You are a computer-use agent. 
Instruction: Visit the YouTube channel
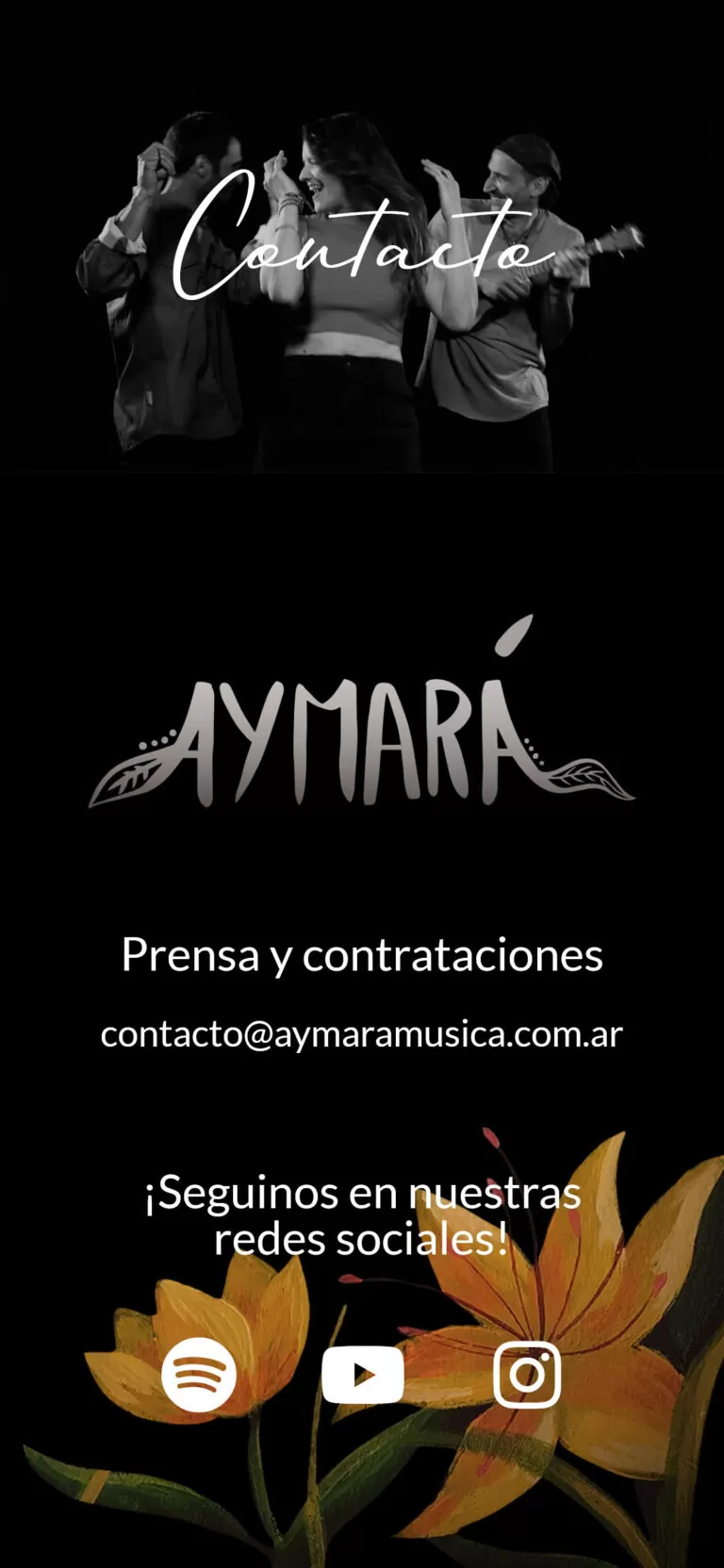point(363,1375)
